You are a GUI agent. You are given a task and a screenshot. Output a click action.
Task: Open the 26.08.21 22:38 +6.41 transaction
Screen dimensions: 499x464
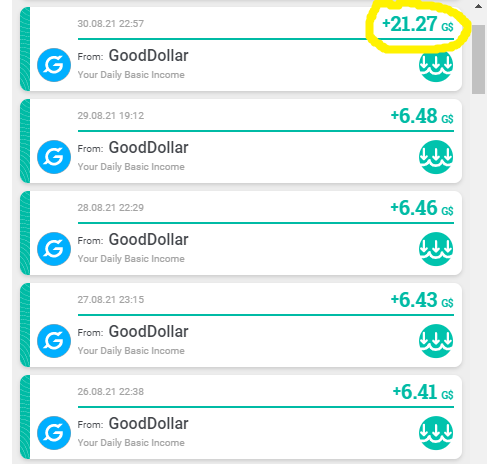[x=241, y=417]
